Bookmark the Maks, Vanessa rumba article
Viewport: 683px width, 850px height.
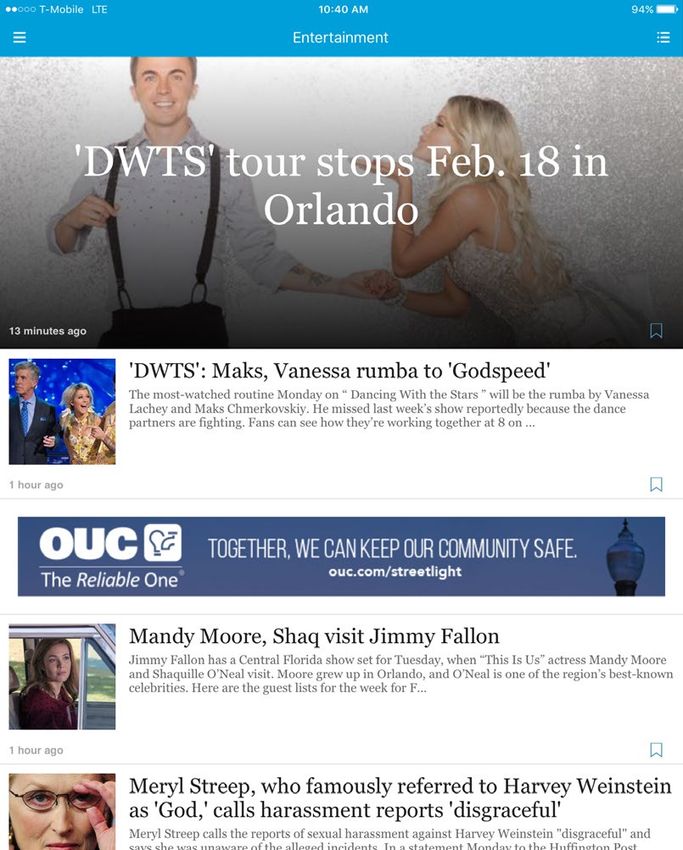click(x=656, y=484)
